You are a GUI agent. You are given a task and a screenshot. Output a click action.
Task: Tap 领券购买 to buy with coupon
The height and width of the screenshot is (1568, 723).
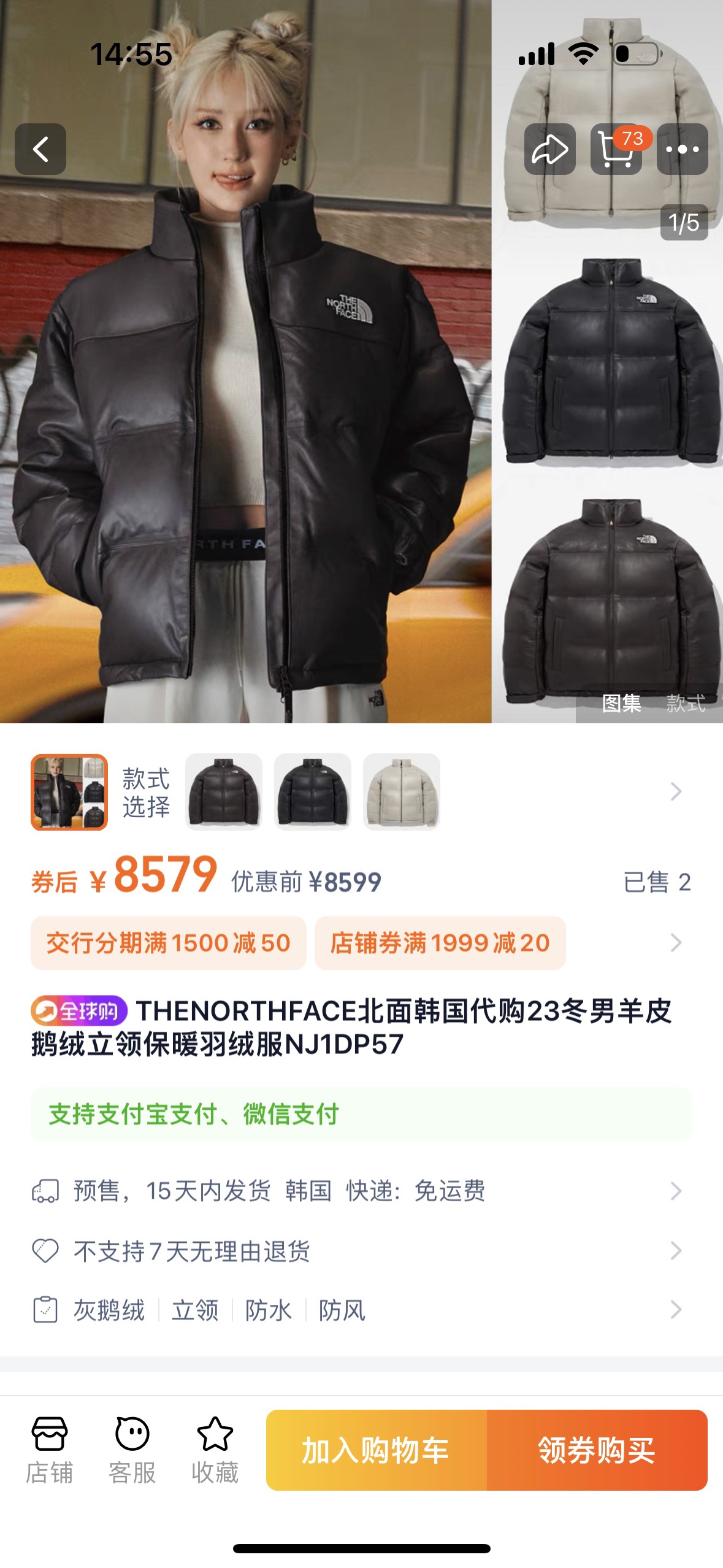(x=597, y=1450)
